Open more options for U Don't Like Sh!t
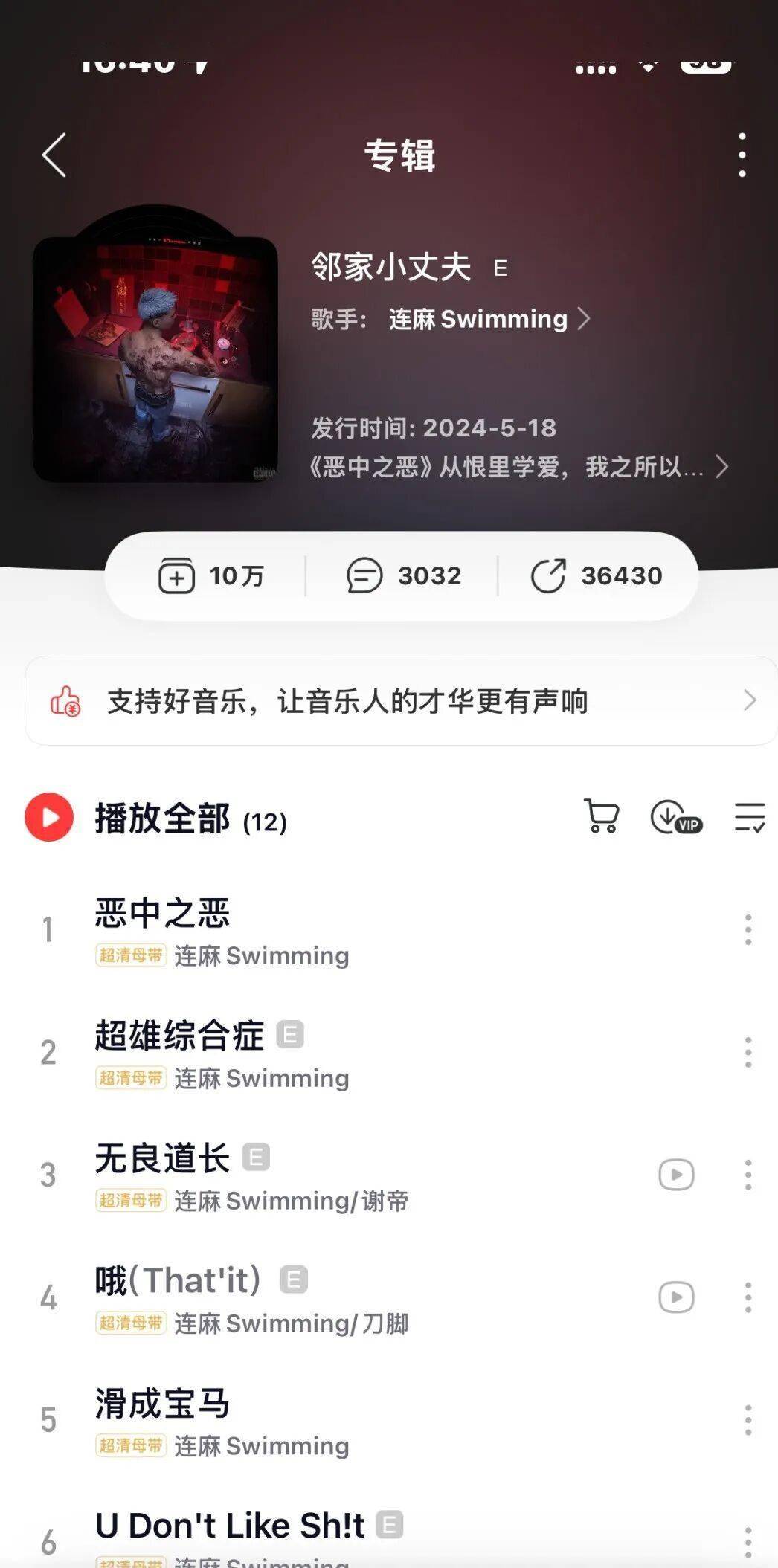Viewport: 778px width, 1568px height. (x=748, y=1542)
